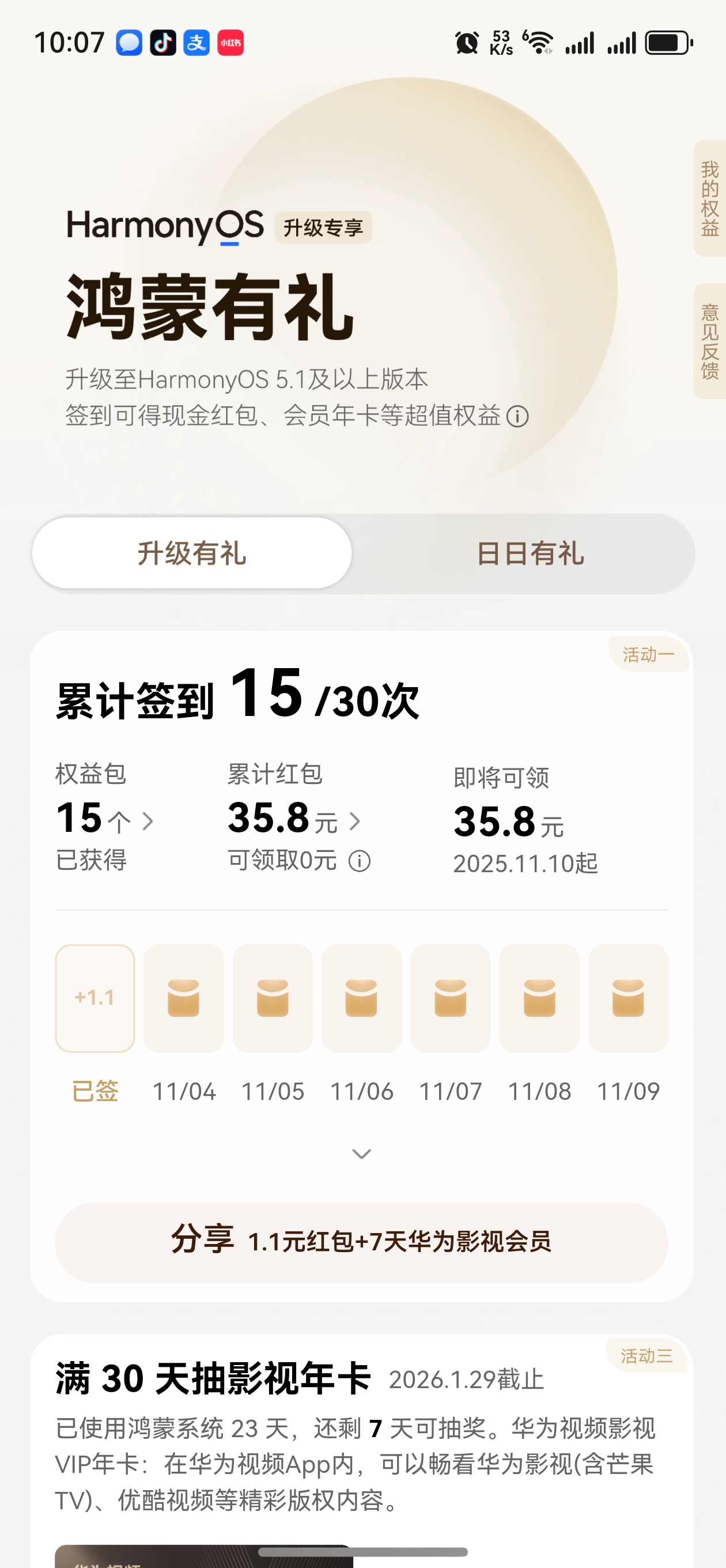Tap the info icon after 超值权益 text

pyautogui.click(x=518, y=417)
